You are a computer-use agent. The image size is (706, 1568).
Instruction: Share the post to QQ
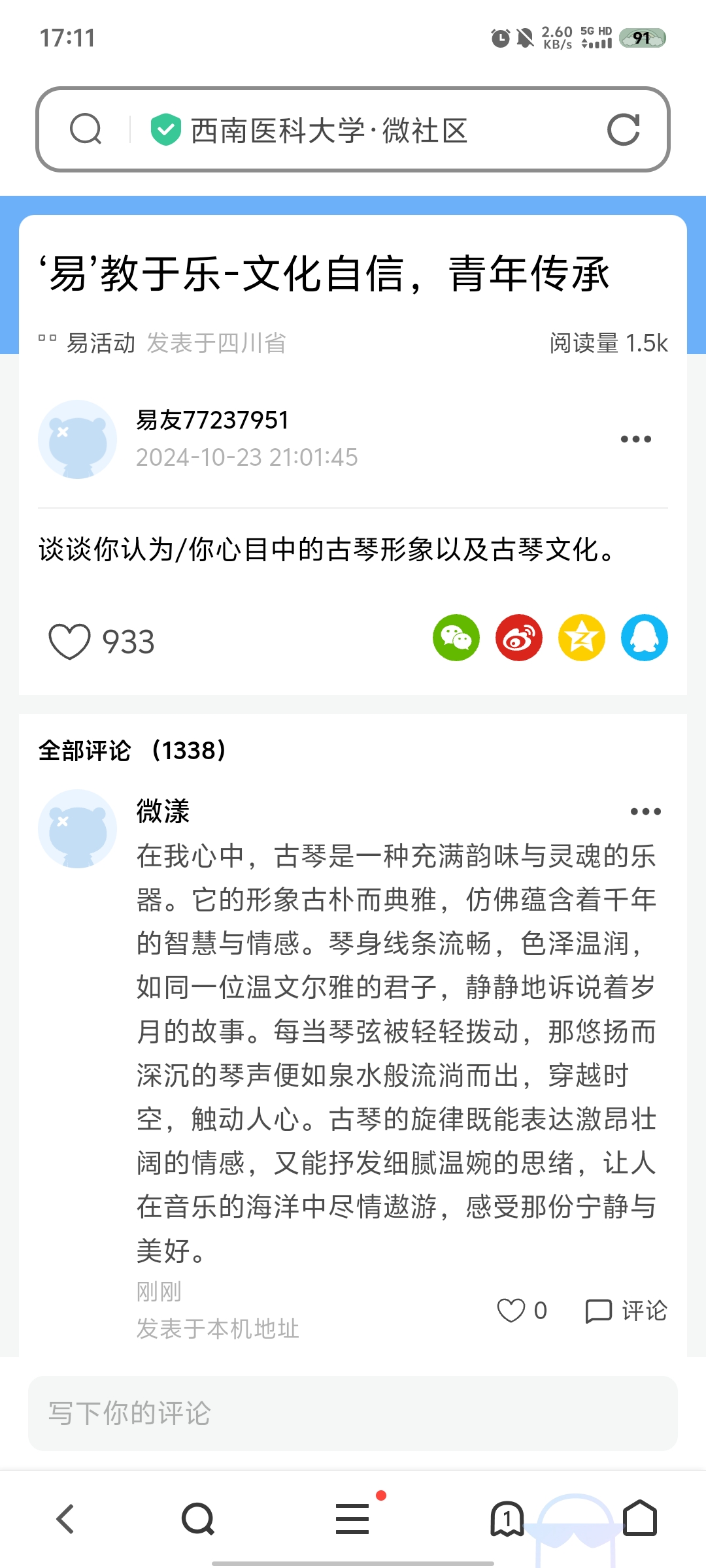pos(645,638)
